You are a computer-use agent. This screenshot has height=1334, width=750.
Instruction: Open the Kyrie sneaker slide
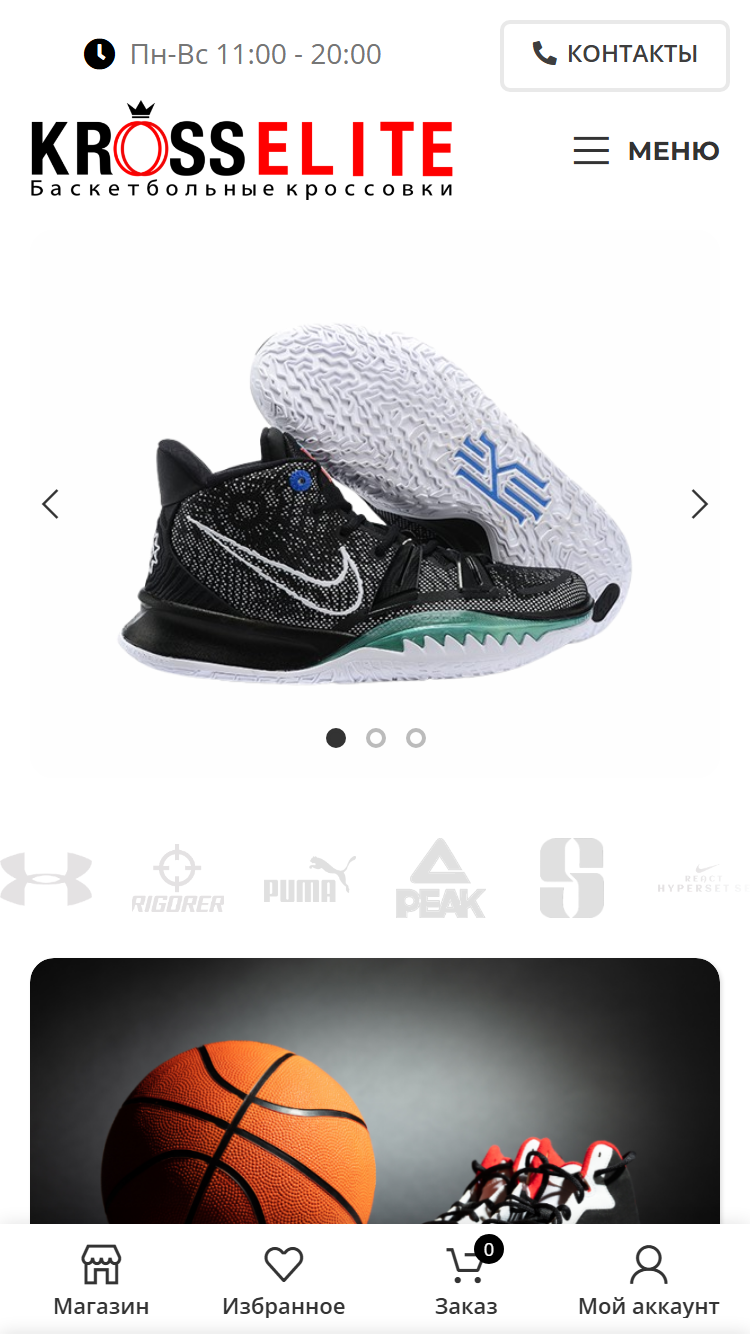375,505
